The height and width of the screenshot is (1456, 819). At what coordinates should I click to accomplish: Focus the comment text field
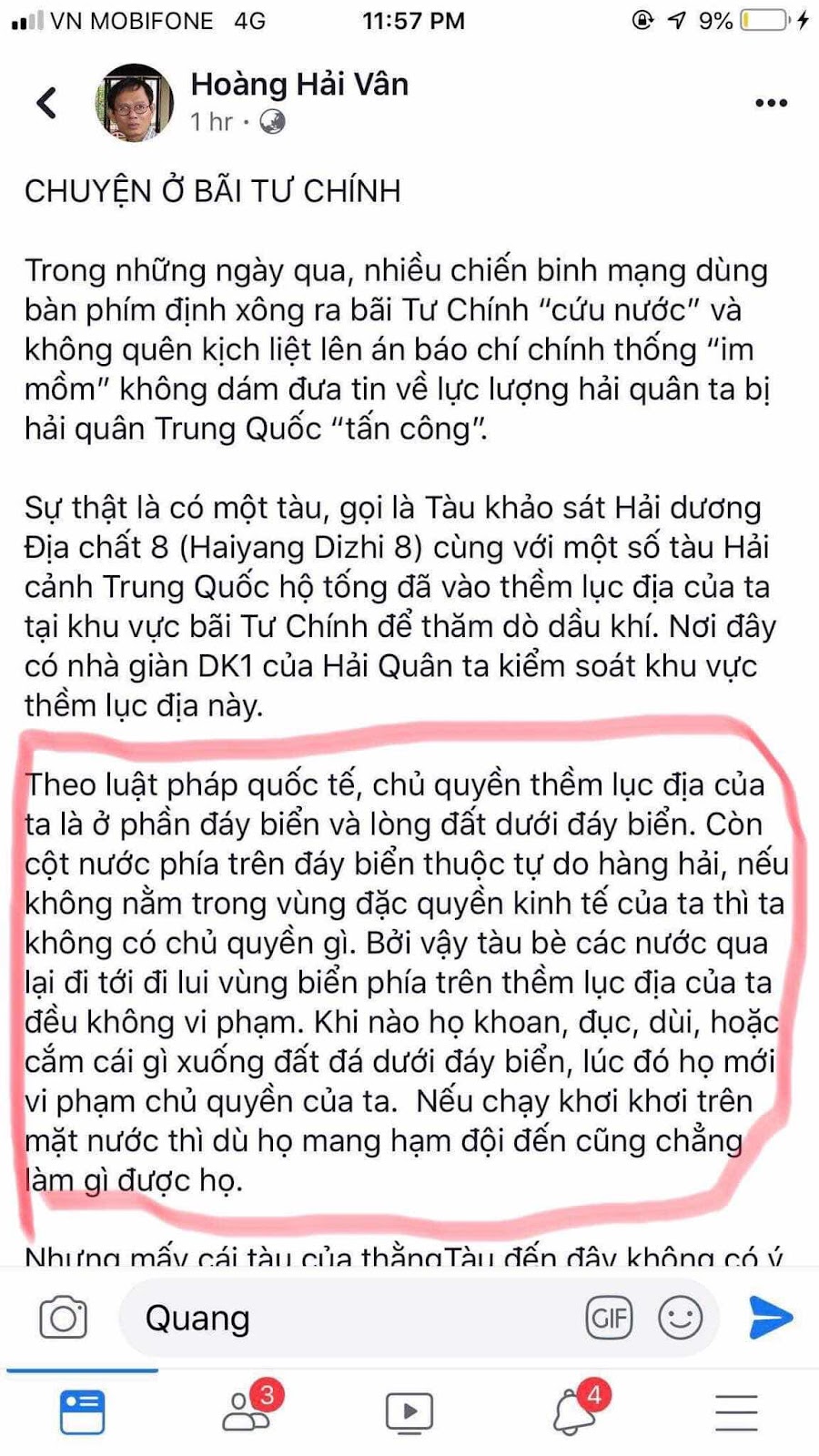click(x=355, y=1318)
